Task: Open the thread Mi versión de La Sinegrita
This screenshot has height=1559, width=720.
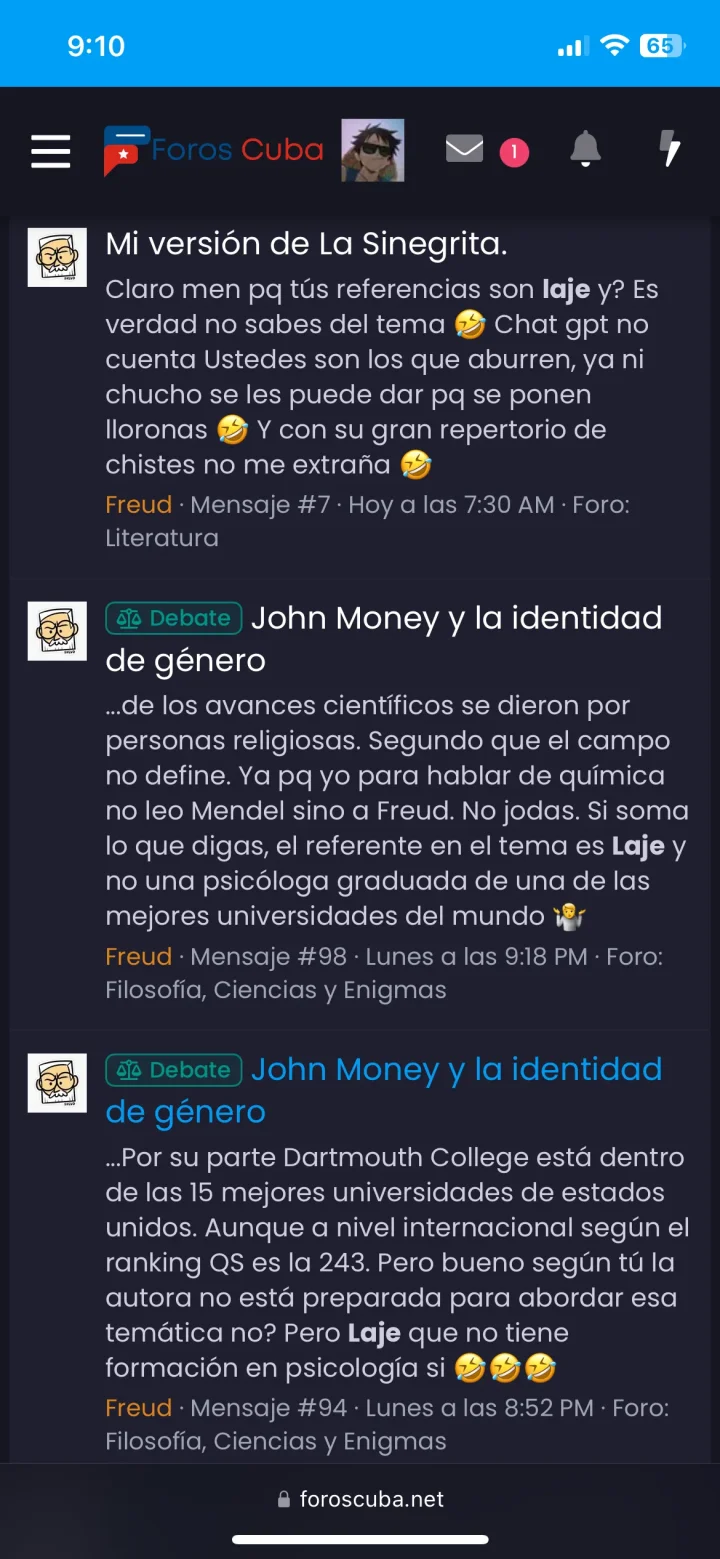Action: click(306, 243)
